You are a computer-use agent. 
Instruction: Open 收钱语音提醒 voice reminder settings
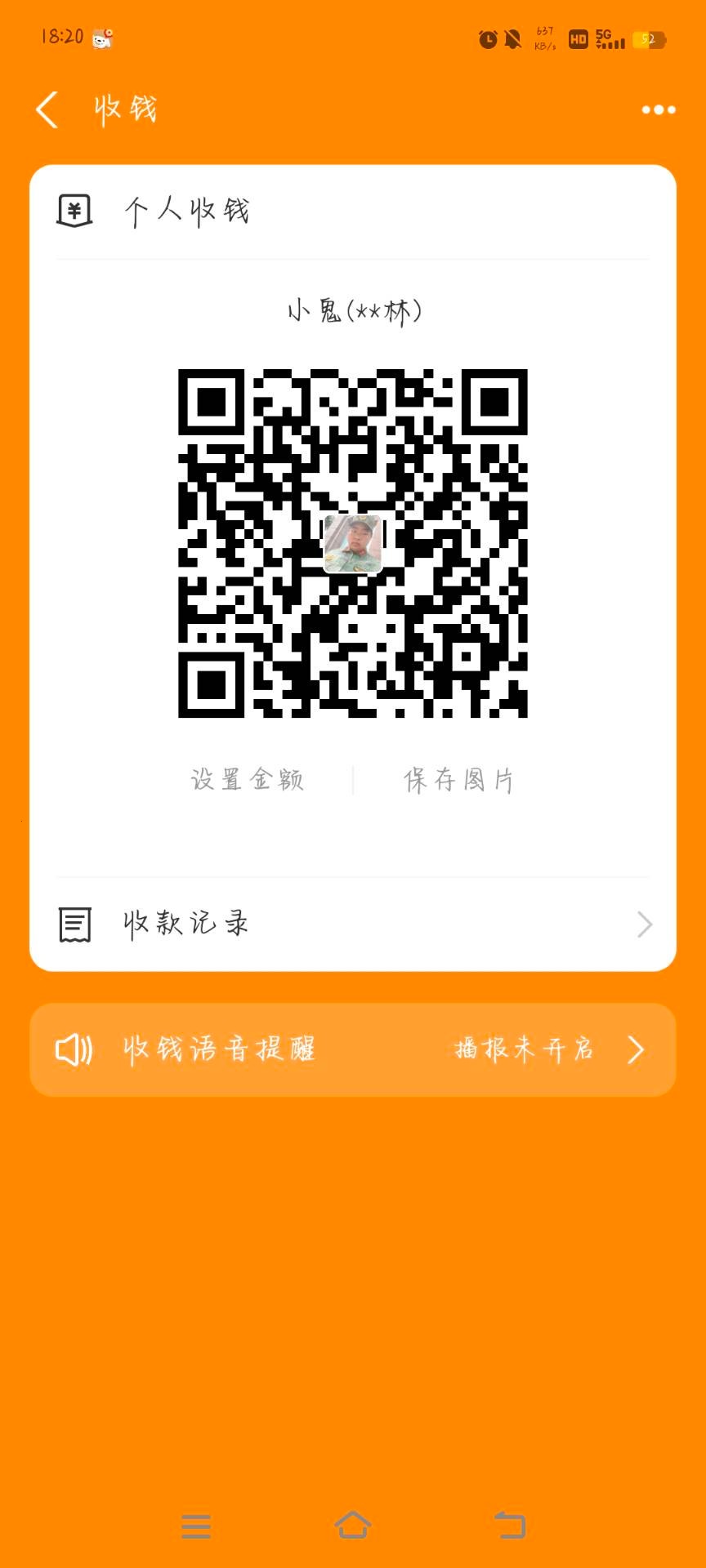(353, 1049)
